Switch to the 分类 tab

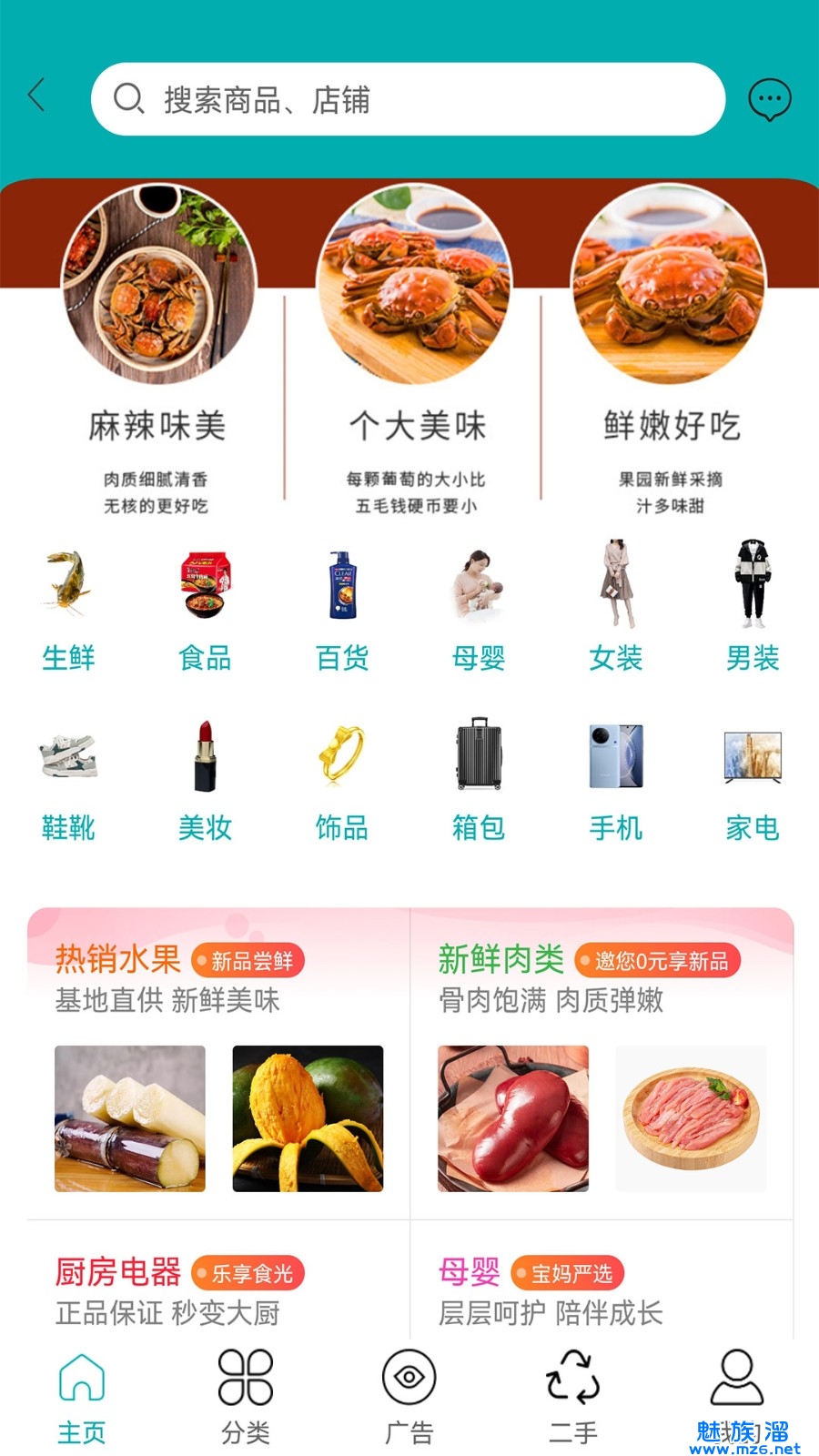[246, 1397]
